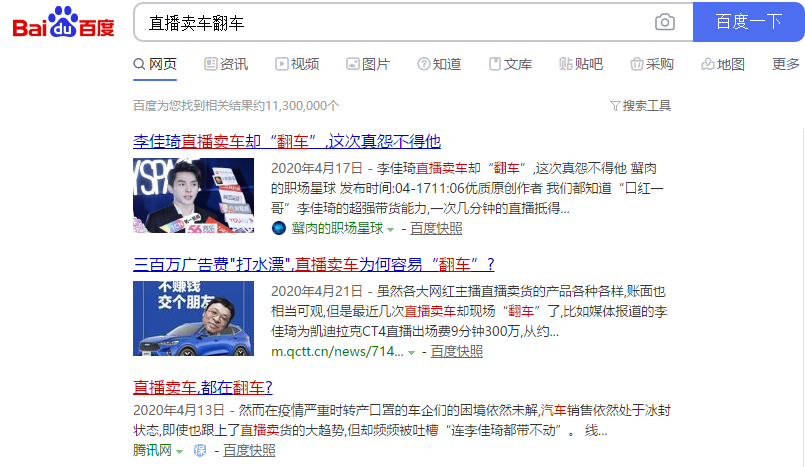Expand the 更多 tab options
This screenshot has height=467, width=805.
(x=786, y=64)
